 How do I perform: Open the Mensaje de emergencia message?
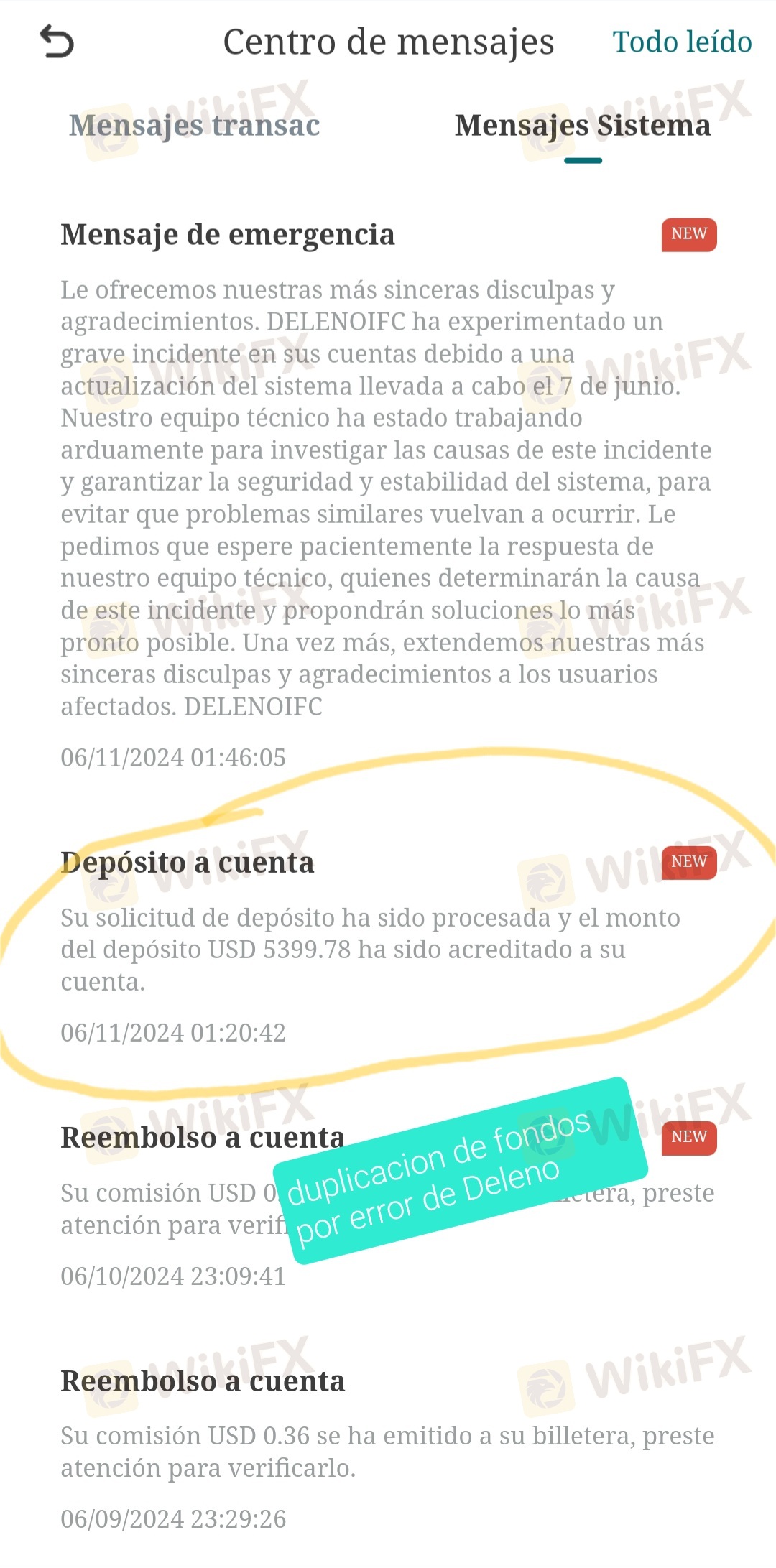tap(227, 235)
